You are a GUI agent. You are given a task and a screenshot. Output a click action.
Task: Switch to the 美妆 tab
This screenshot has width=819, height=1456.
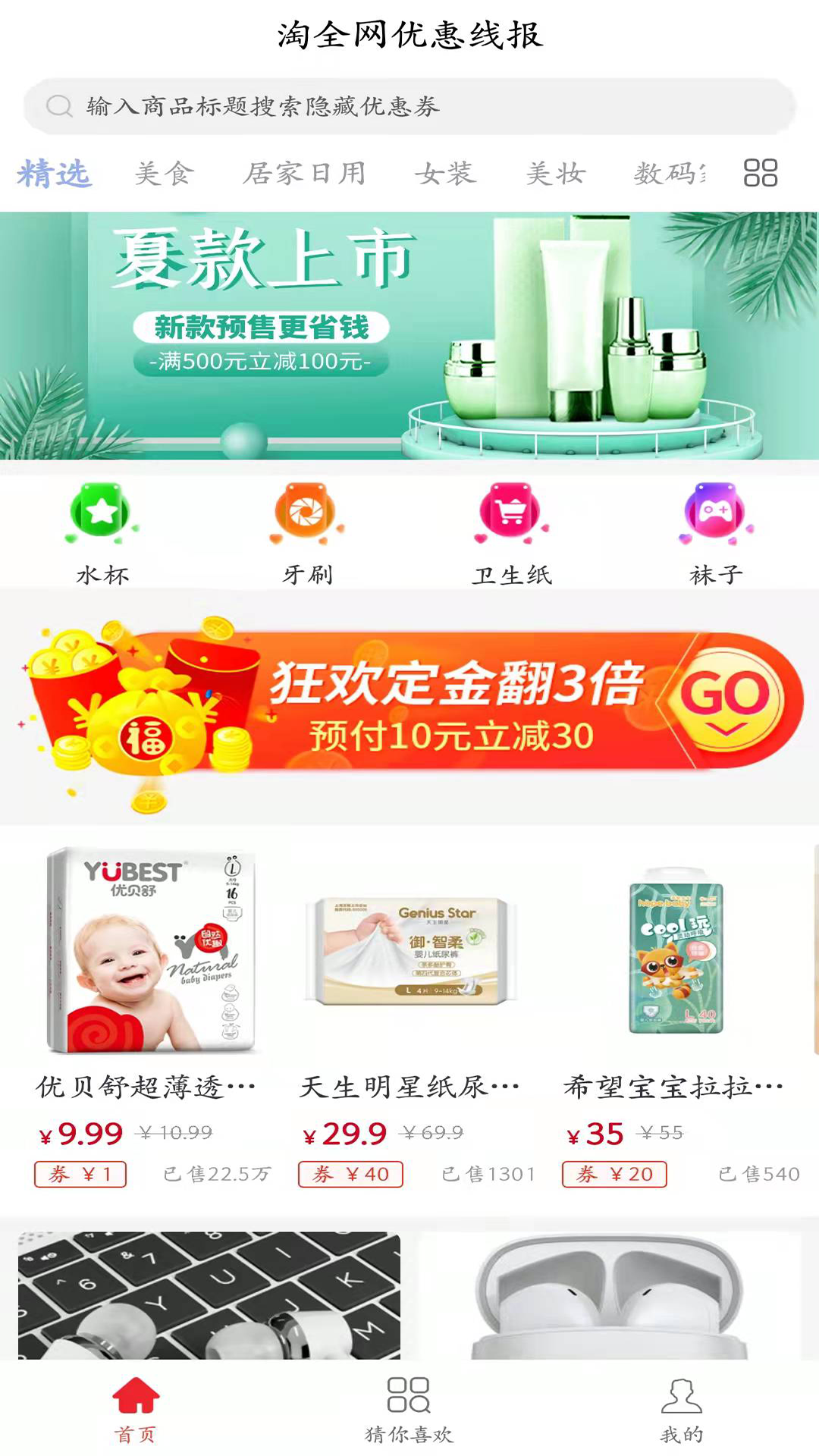click(x=556, y=174)
